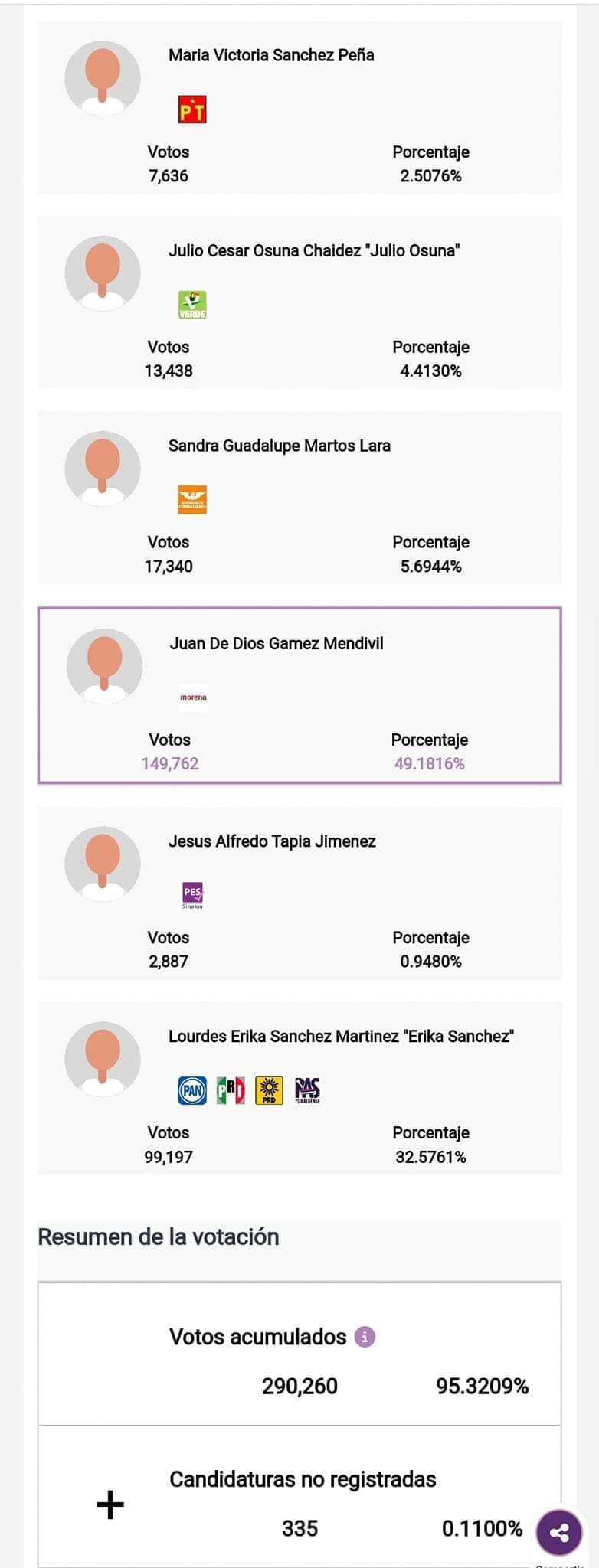Click the PES Sinaloa party logo
599x1568 pixels.
click(193, 894)
